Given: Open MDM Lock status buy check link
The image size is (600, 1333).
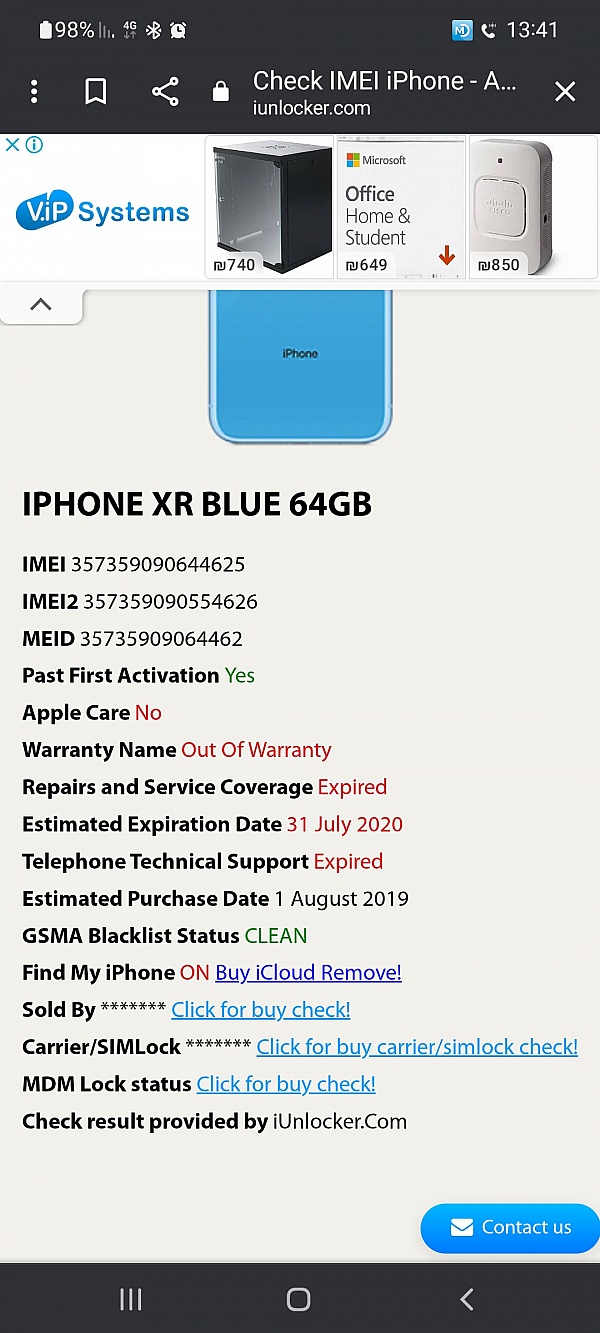Looking at the screenshot, I should pyautogui.click(x=286, y=1084).
